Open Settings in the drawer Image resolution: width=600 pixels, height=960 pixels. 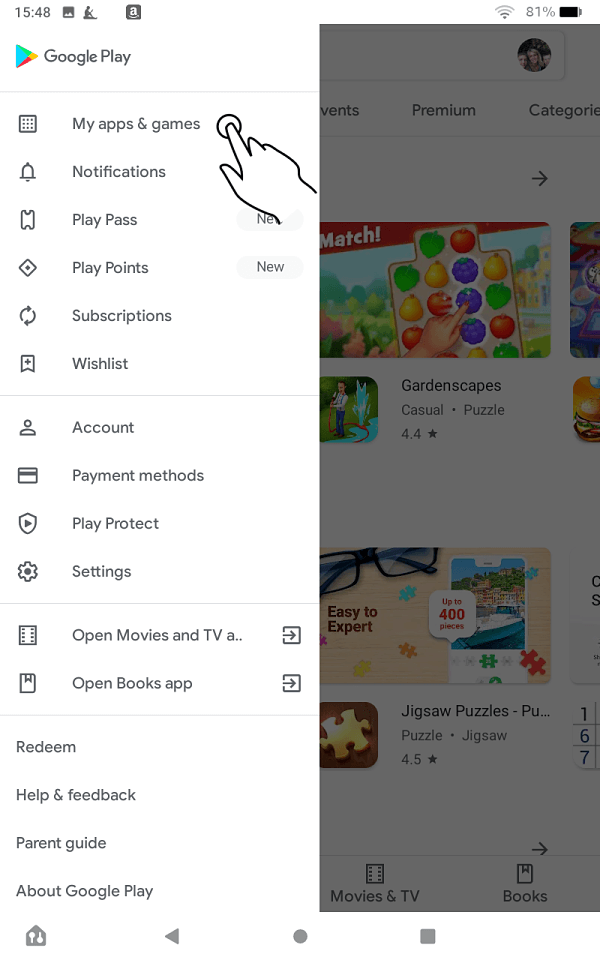[x=159, y=571]
